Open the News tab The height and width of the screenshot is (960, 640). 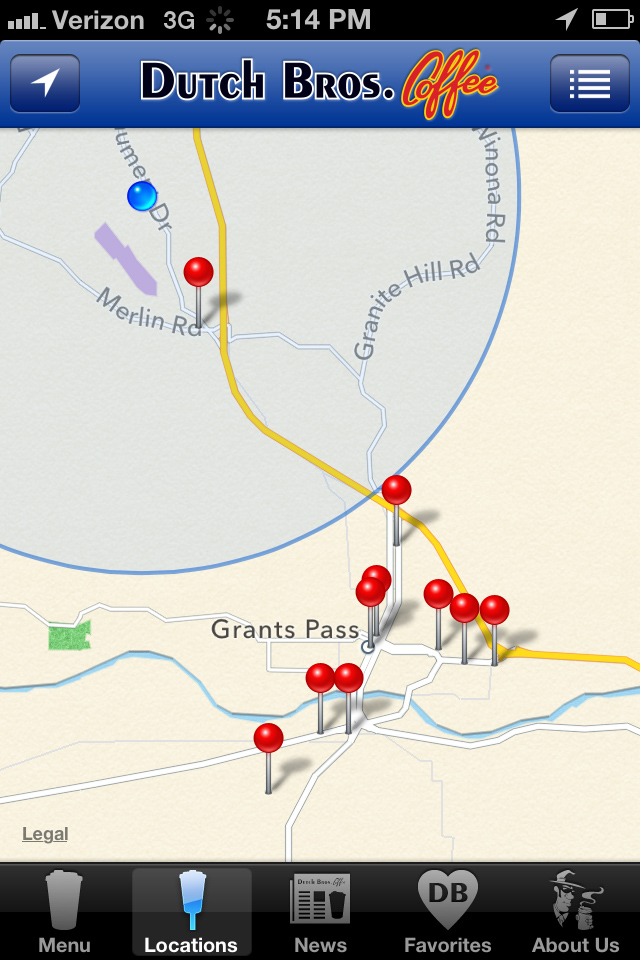pyautogui.click(x=320, y=912)
